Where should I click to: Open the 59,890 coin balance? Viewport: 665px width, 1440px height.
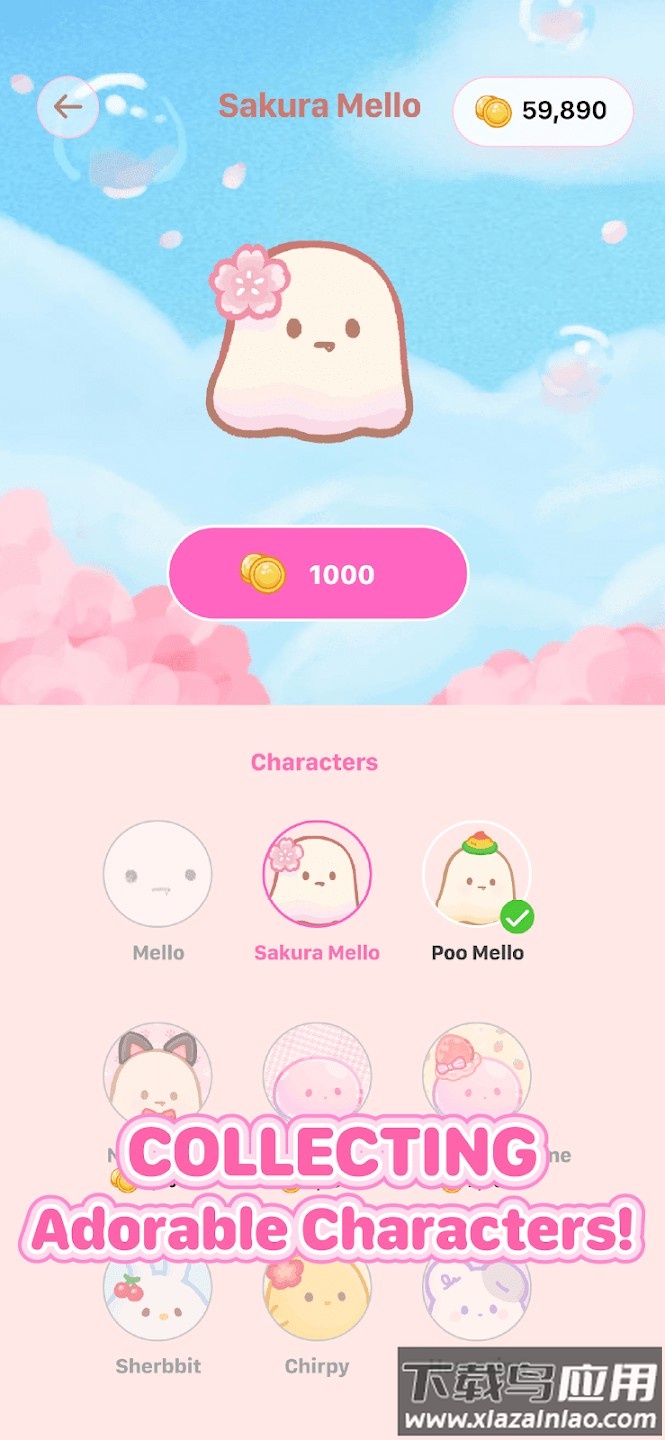tap(543, 111)
